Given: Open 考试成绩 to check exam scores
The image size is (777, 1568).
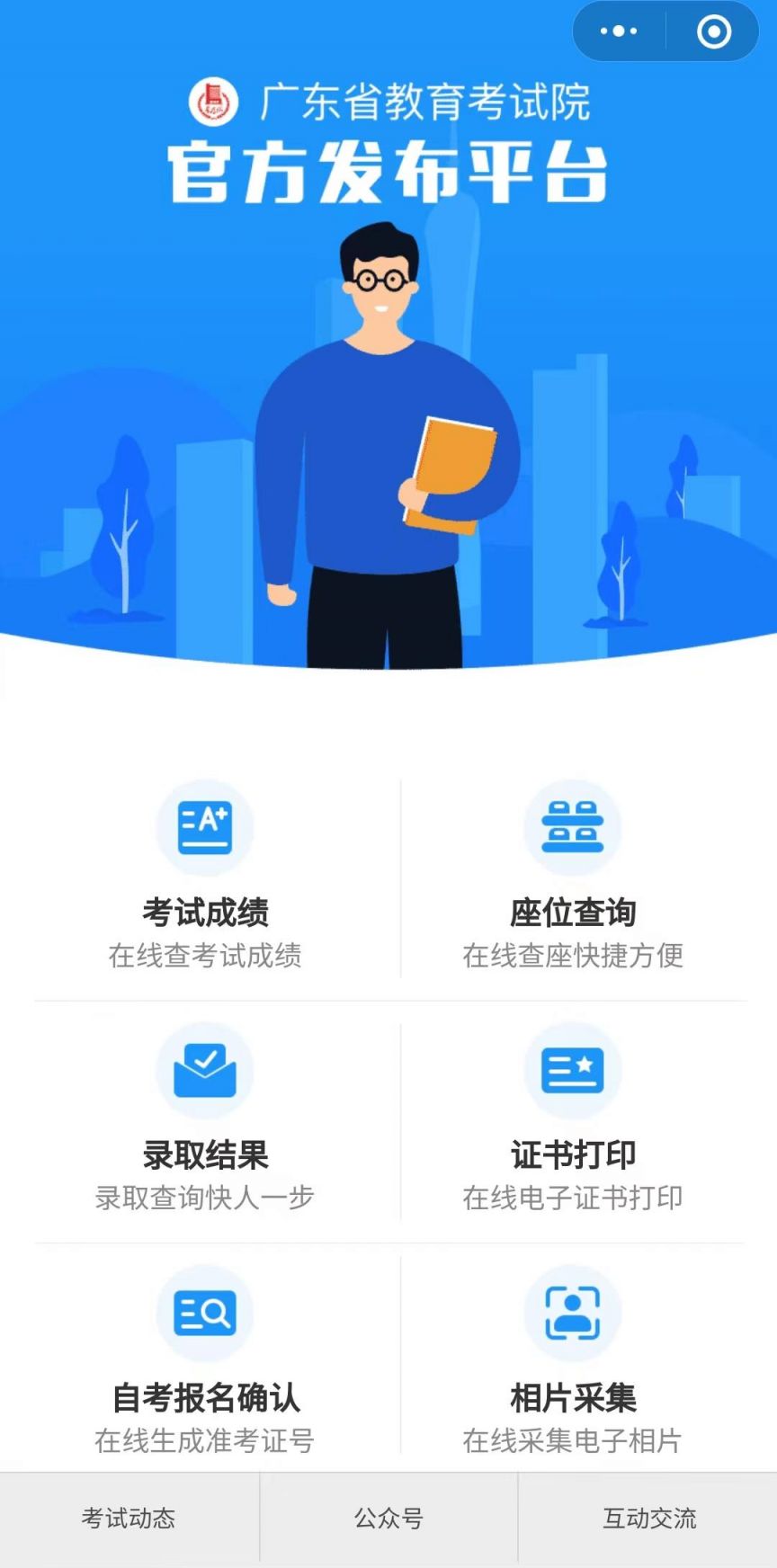Looking at the screenshot, I should (x=205, y=876).
